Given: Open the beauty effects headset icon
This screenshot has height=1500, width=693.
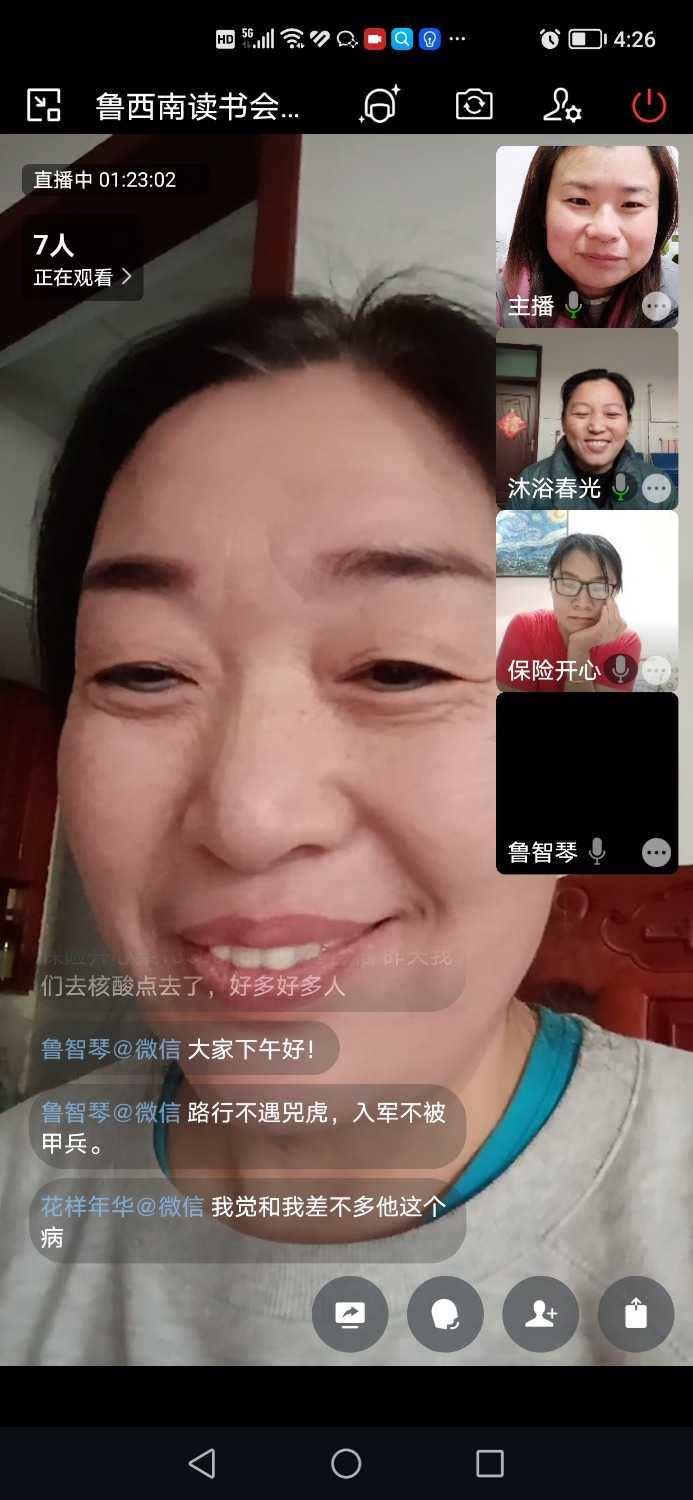Looking at the screenshot, I should 379,105.
